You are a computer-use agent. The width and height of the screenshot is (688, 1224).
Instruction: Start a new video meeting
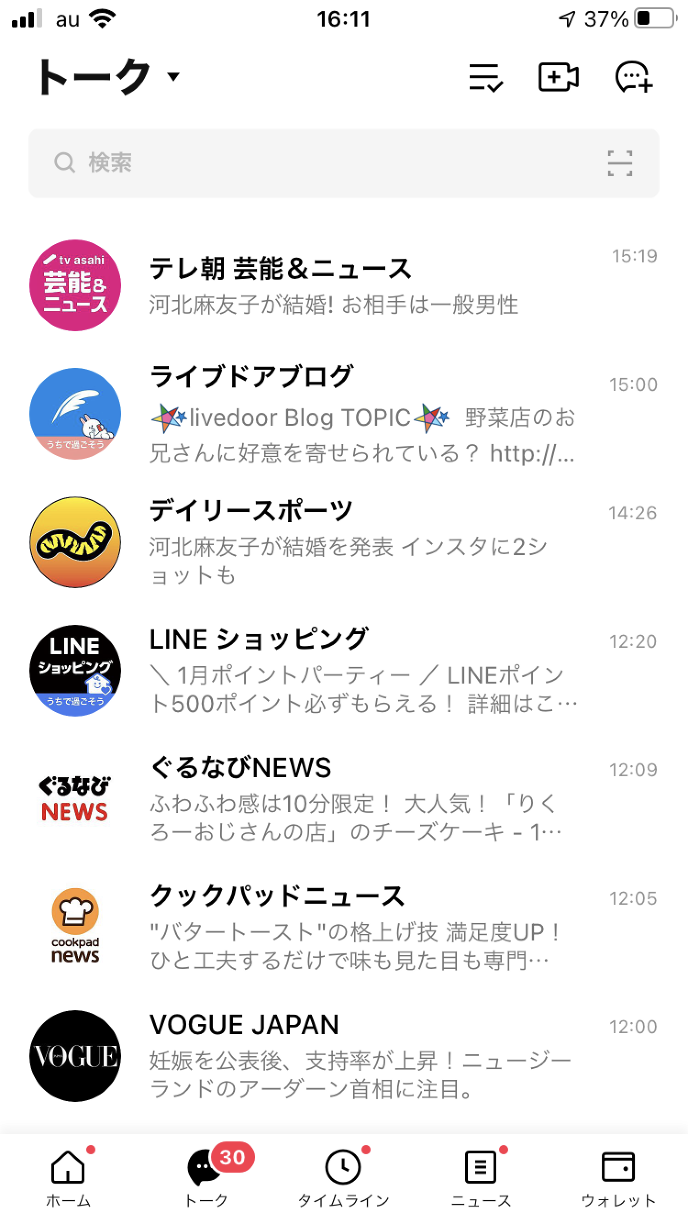[x=558, y=77]
